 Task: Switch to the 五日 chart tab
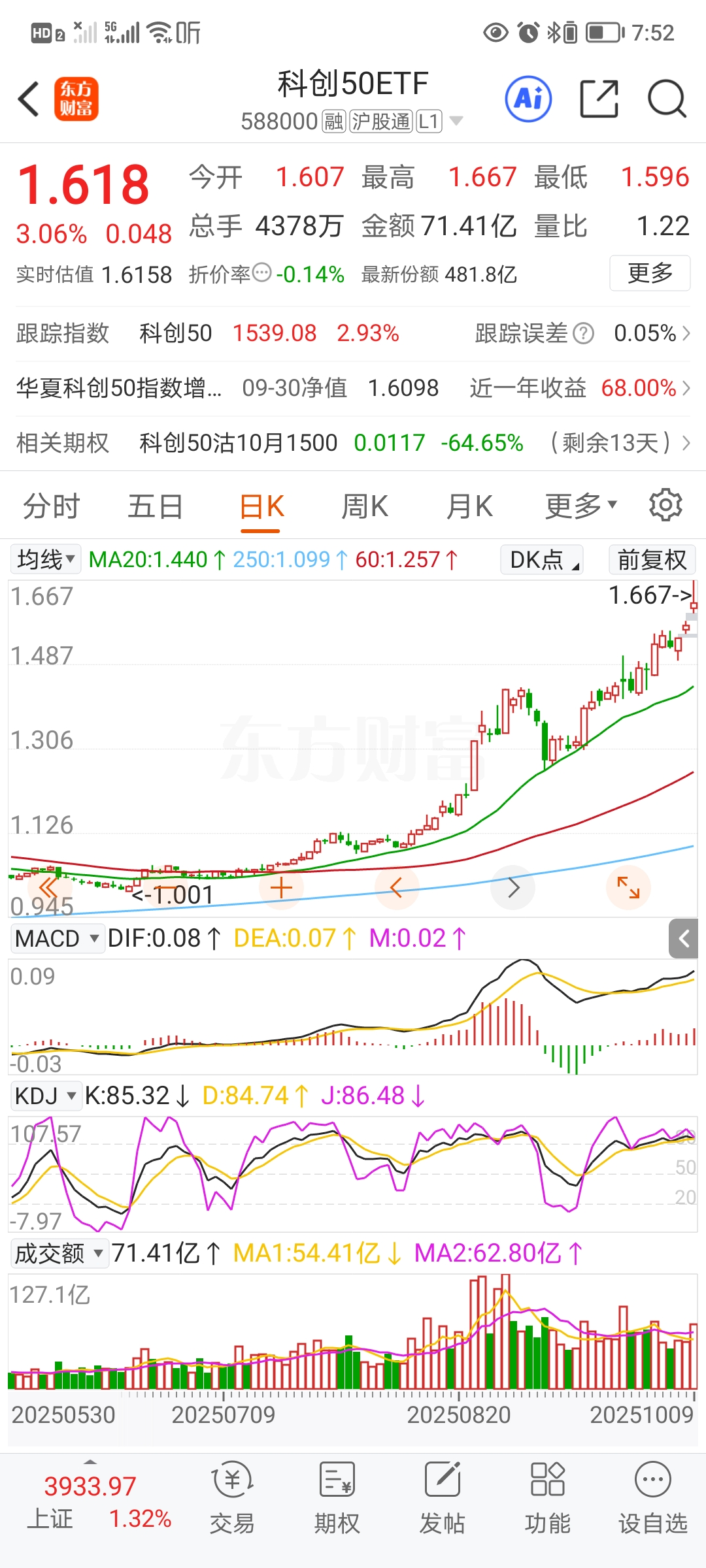155,506
